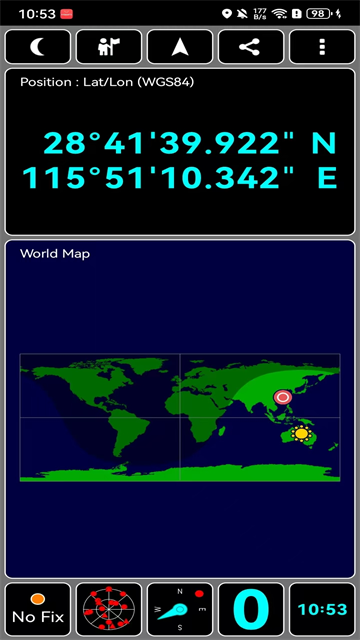Open the World Map panel
The height and width of the screenshot is (640, 360).
[180, 409]
